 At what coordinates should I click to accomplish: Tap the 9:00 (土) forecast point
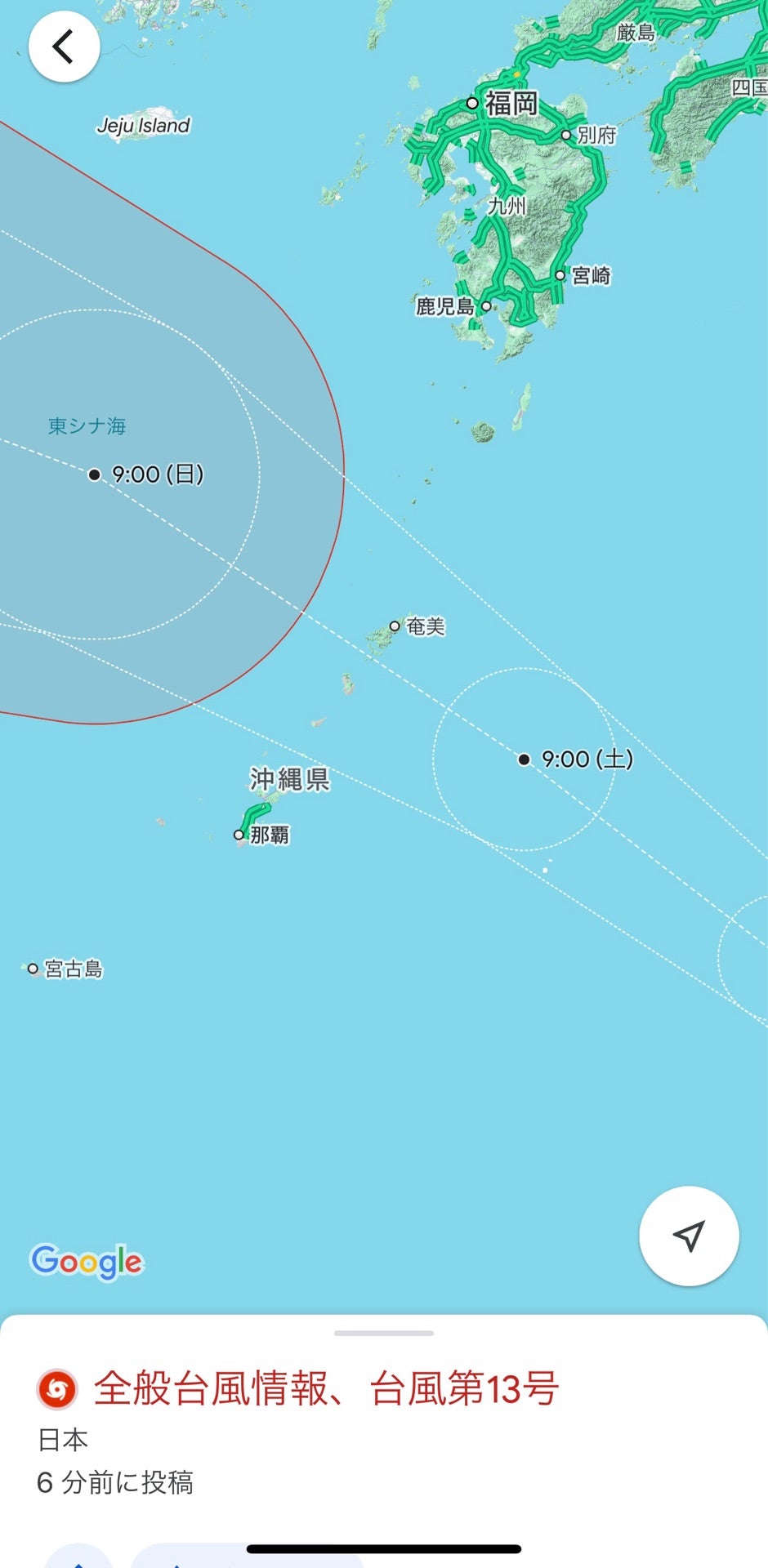524,759
